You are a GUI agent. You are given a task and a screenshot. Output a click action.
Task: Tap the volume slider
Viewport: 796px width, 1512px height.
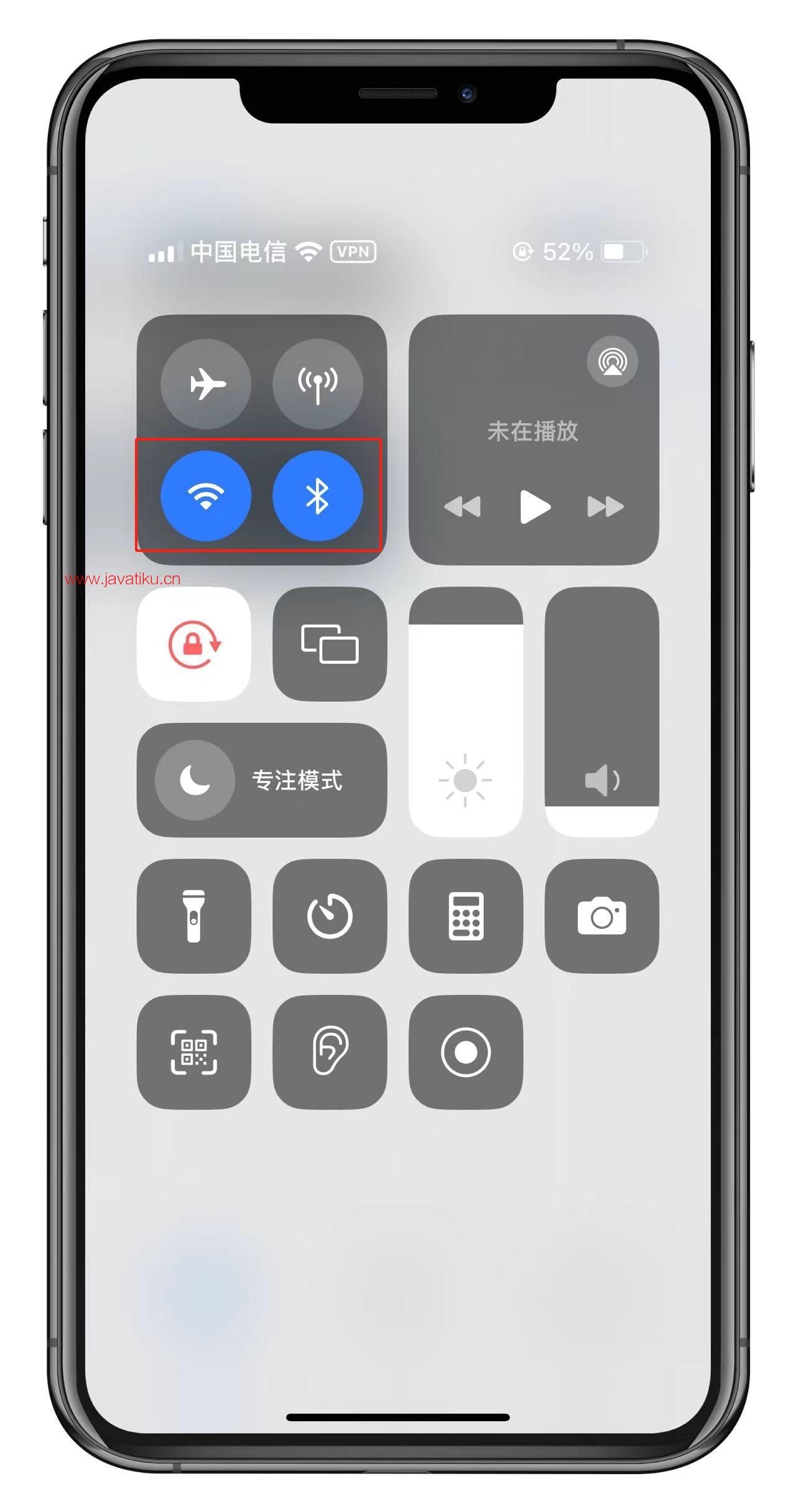click(601, 712)
